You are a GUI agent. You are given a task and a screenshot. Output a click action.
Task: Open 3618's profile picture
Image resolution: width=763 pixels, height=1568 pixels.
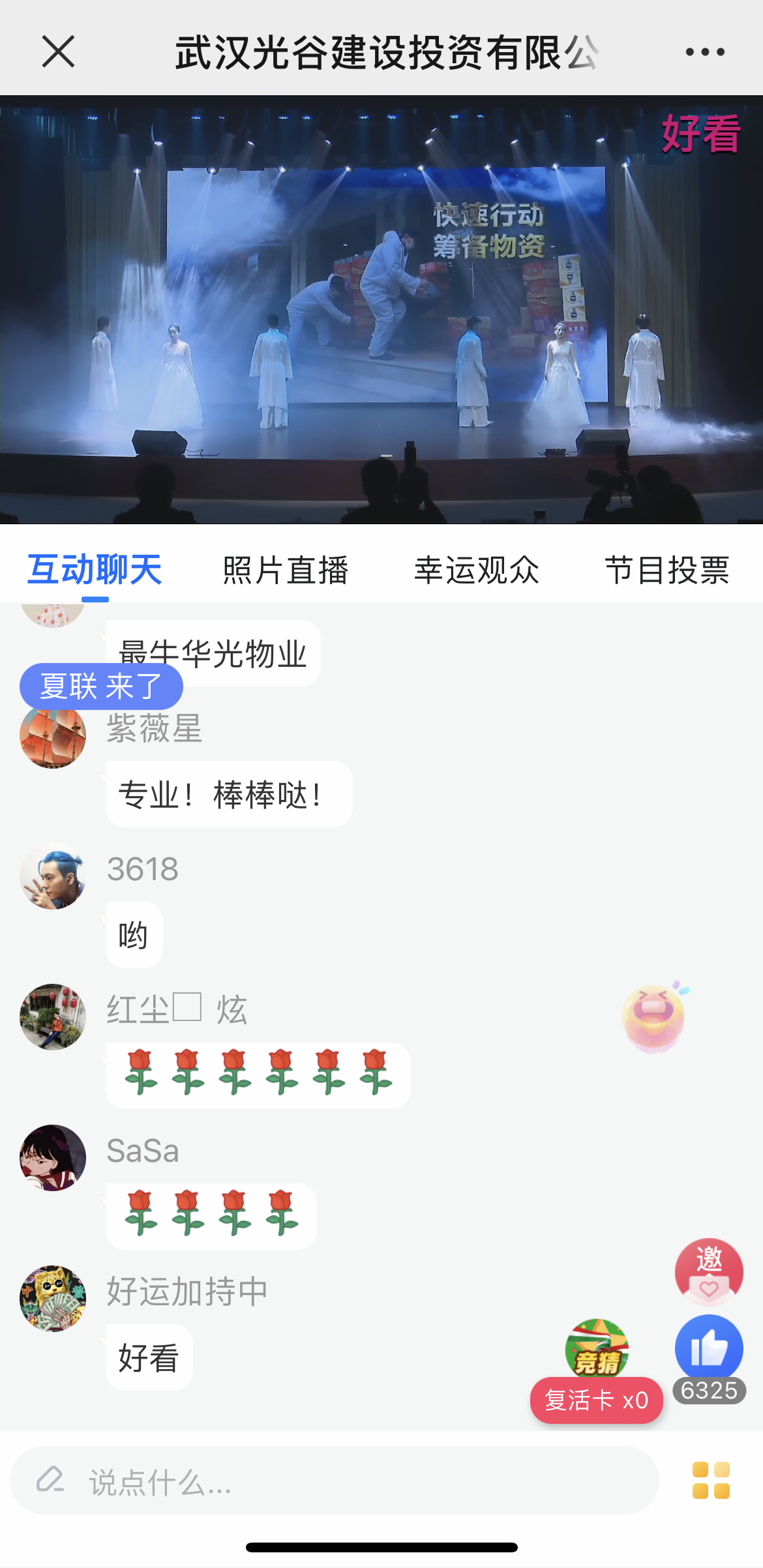tap(53, 876)
